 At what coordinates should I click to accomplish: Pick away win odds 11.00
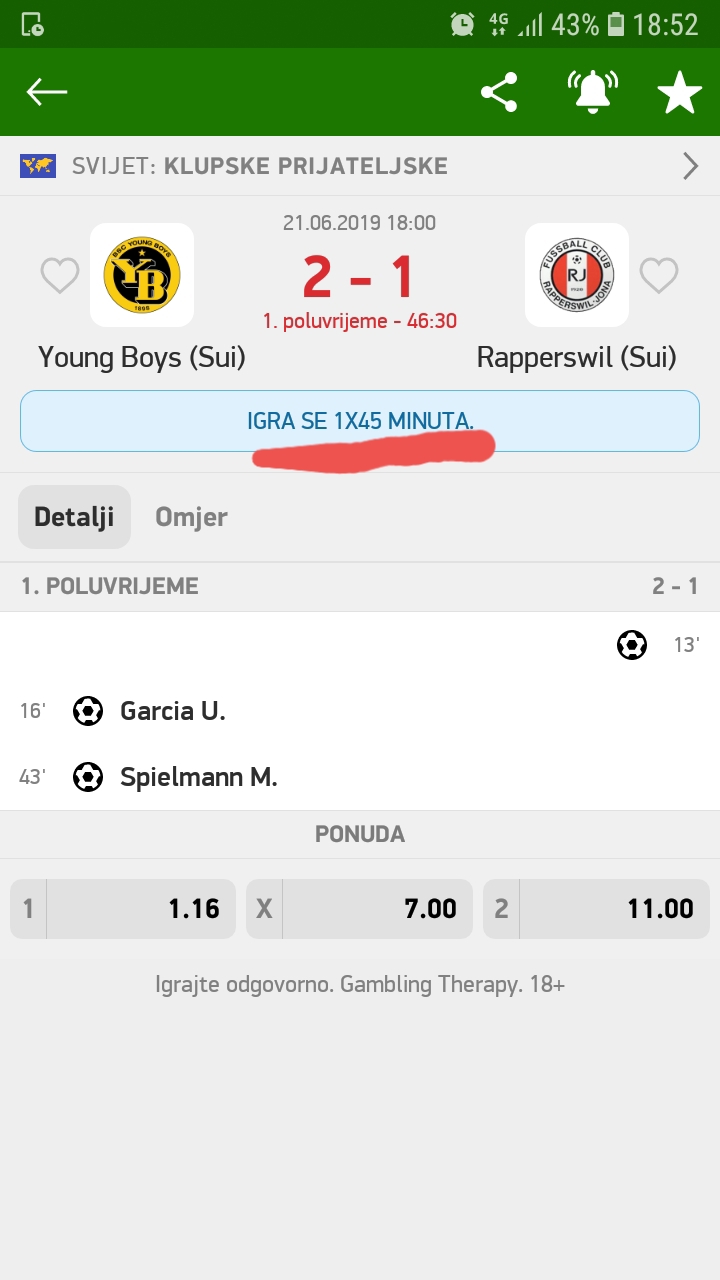pos(596,909)
